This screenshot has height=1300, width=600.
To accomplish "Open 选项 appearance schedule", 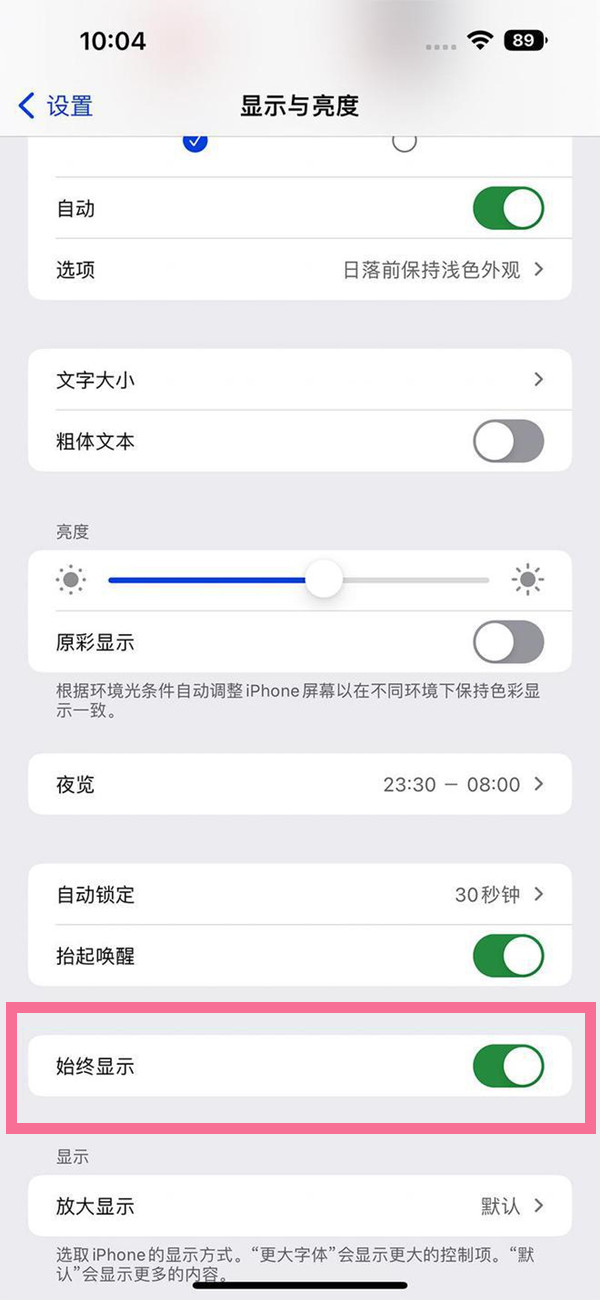I will pyautogui.click(x=300, y=270).
